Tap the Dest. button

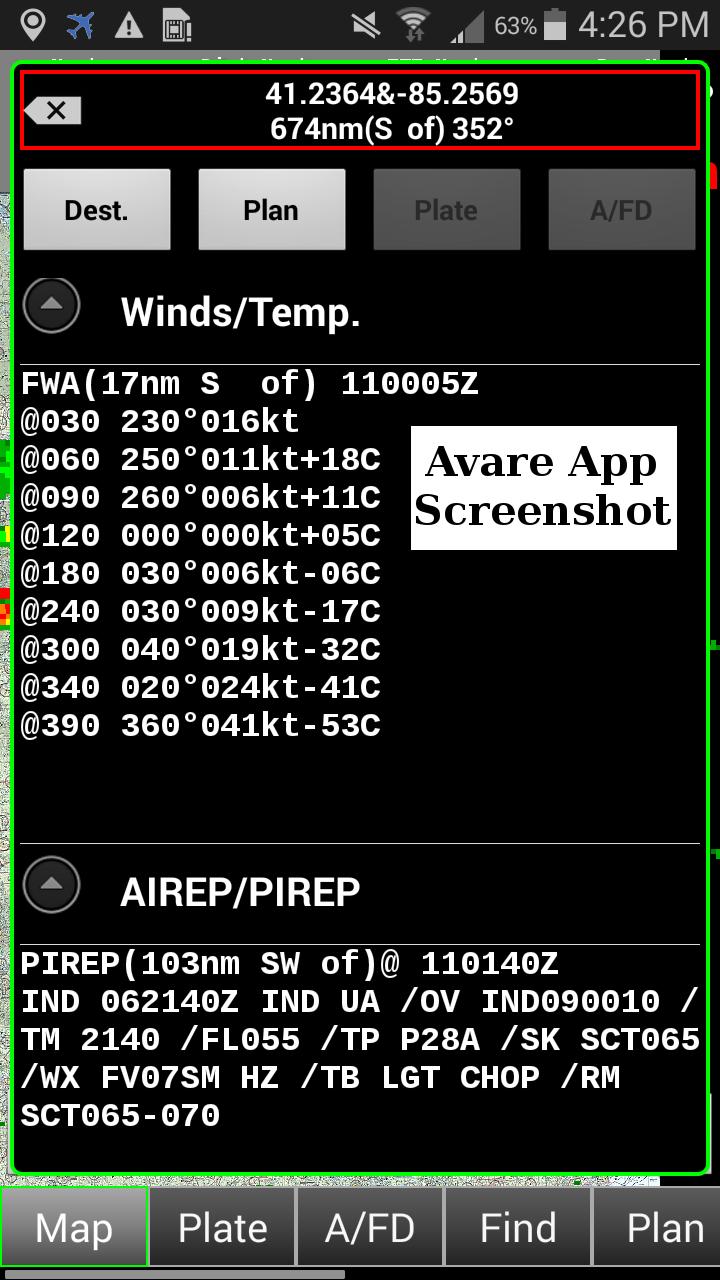point(97,209)
